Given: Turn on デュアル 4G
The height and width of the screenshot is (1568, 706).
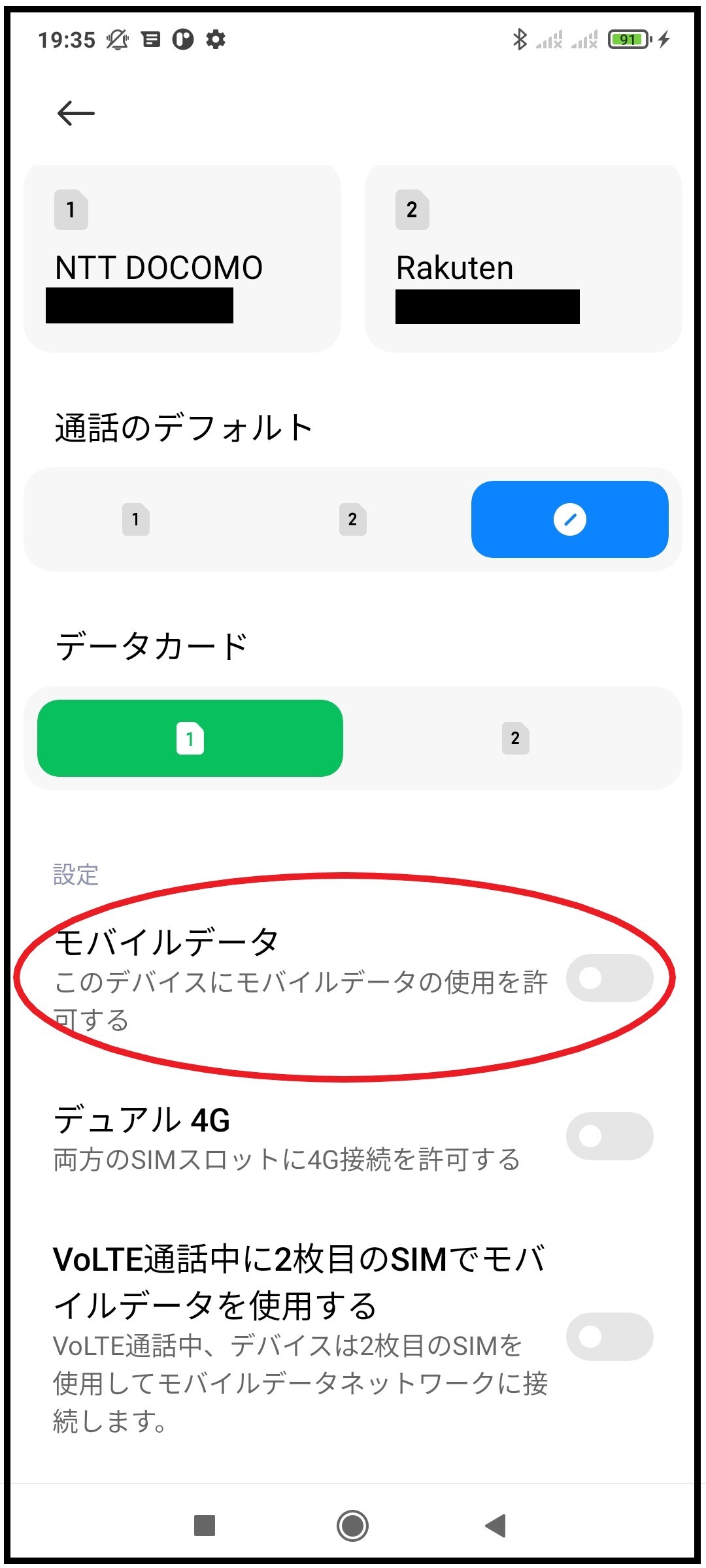Looking at the screenshot, I should 609,1136.
